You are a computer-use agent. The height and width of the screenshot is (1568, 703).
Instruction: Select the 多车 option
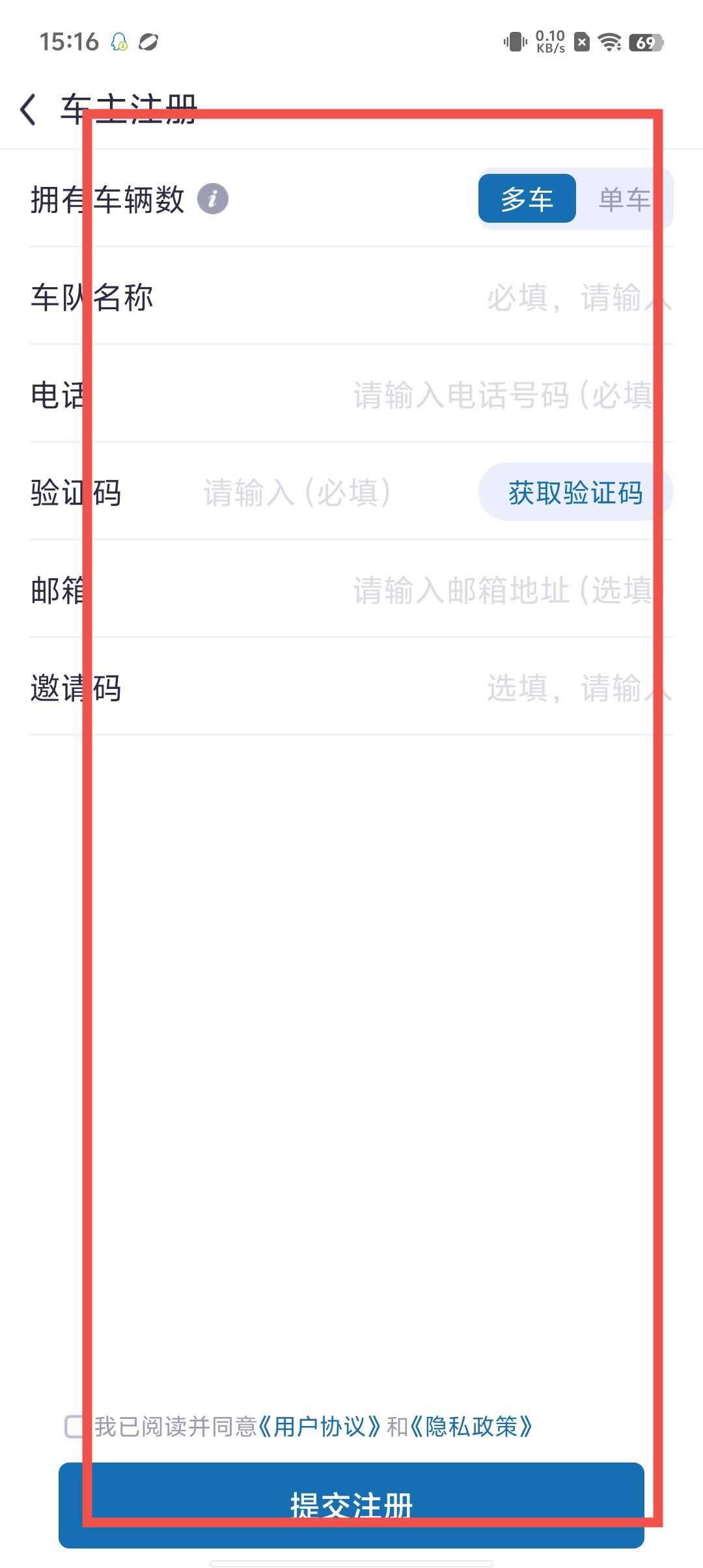click(527, 199)
